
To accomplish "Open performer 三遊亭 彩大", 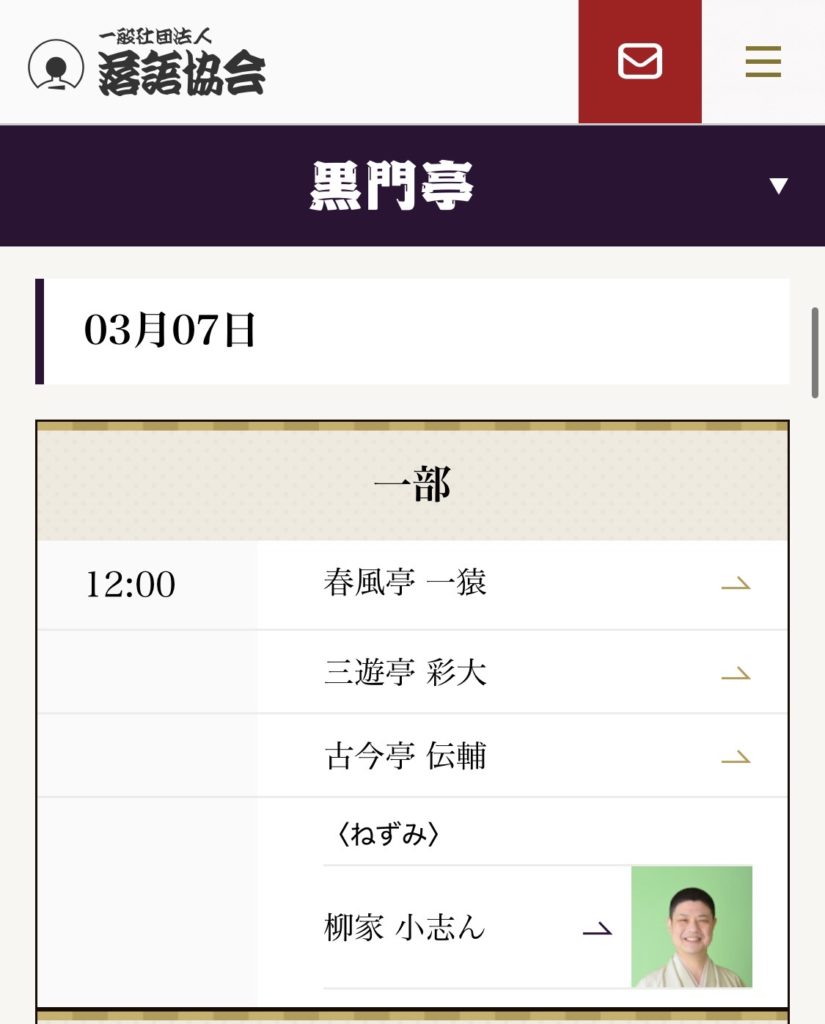I will (x=520, y=672).
